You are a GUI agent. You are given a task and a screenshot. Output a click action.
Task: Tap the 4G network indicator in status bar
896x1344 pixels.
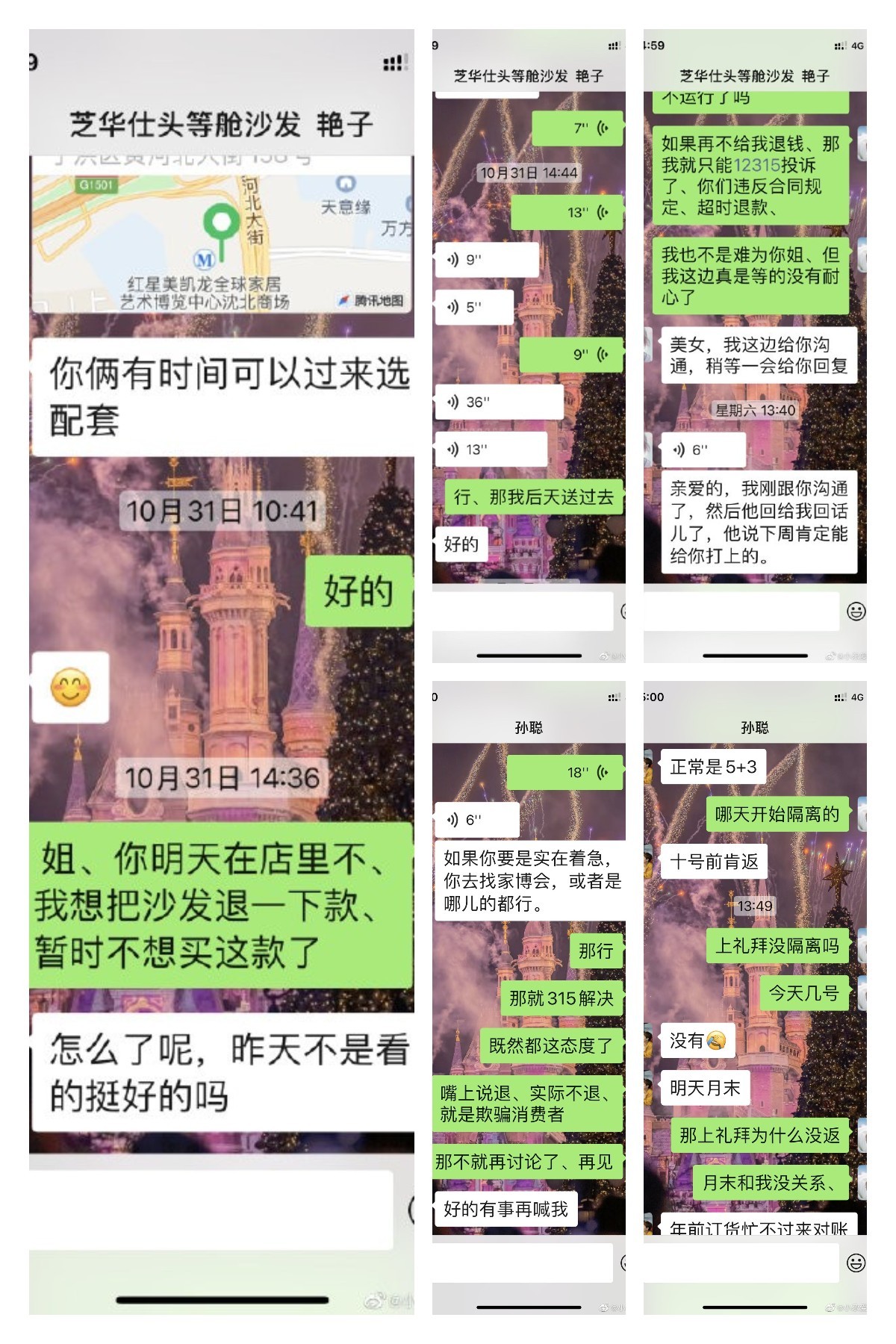[859, 46]
